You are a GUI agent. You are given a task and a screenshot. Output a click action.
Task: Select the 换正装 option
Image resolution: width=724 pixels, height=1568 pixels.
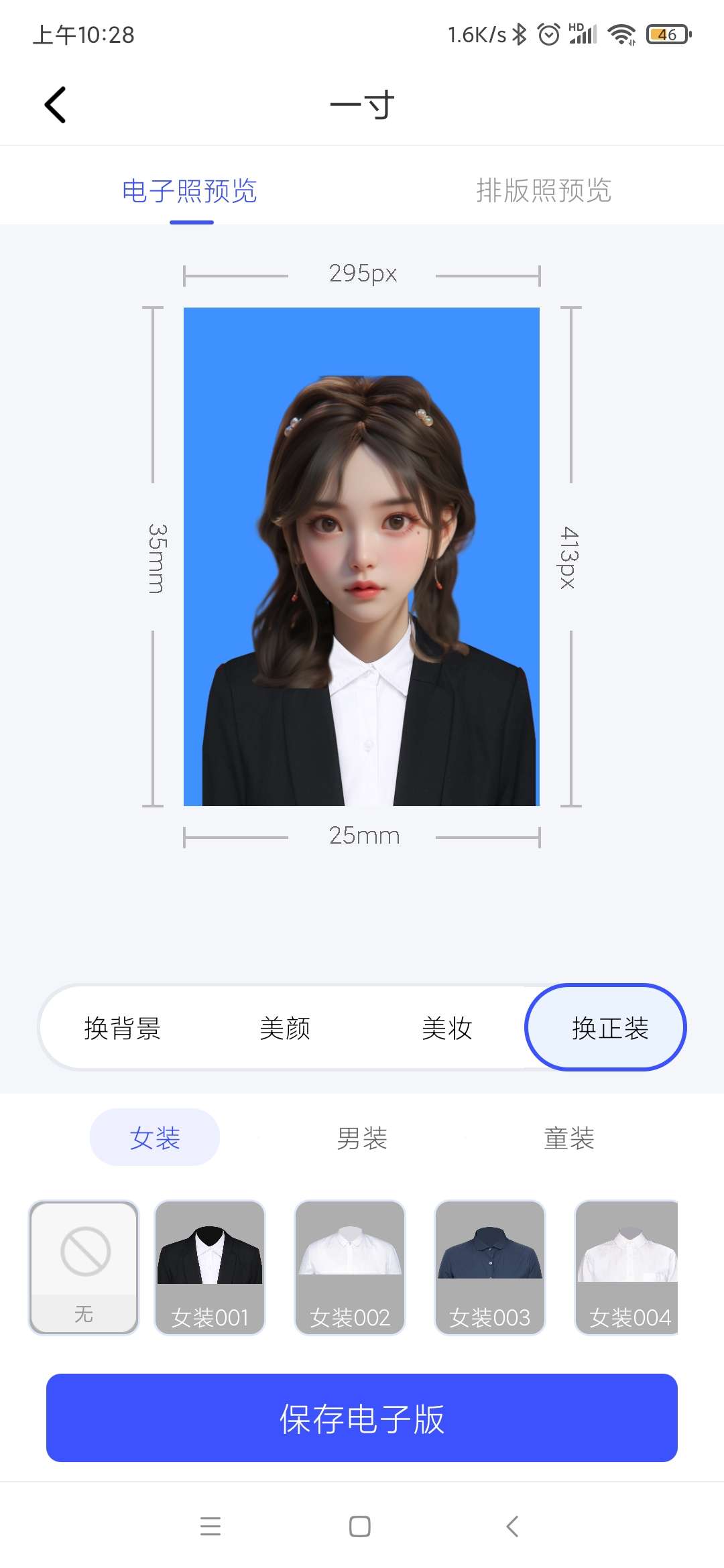606,1028
